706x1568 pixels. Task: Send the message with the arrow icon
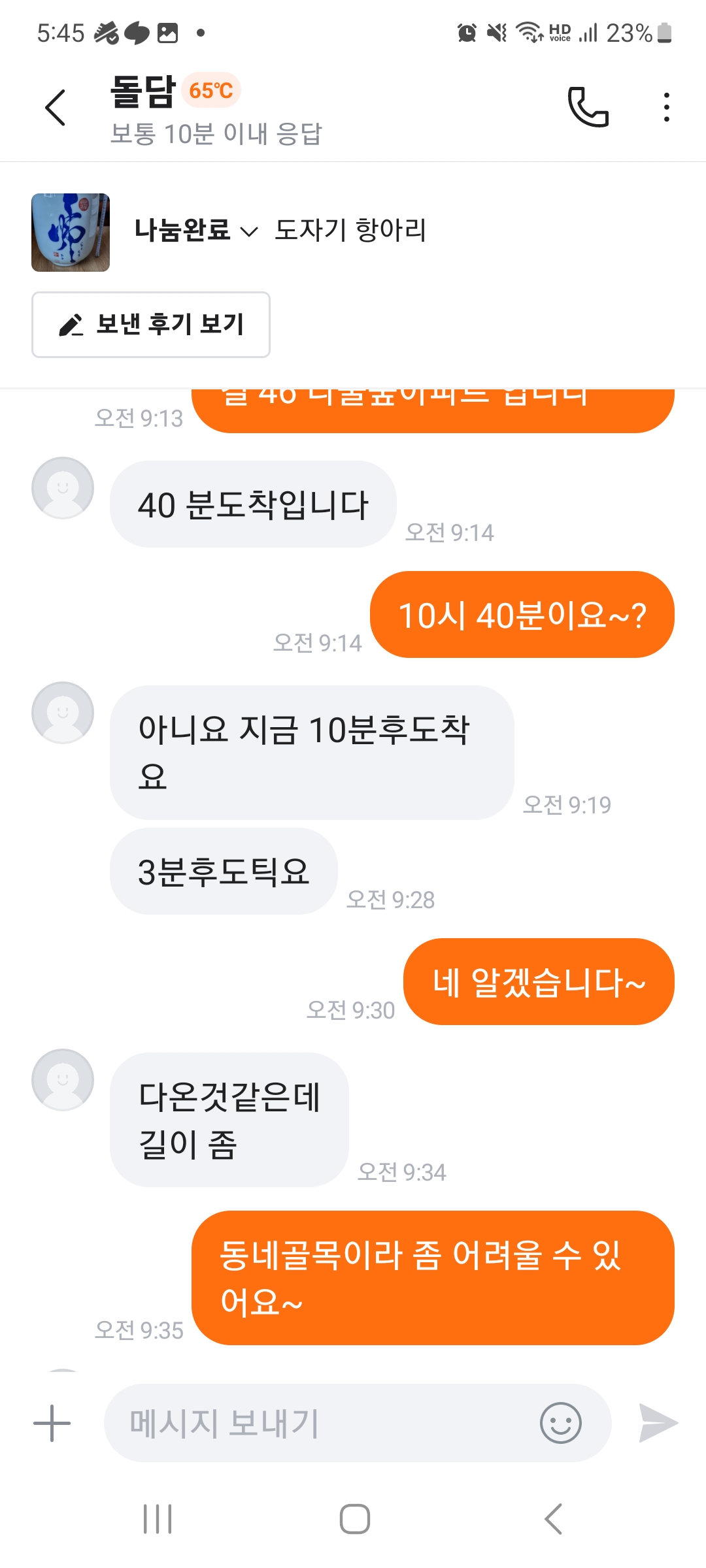(658, 1423)
